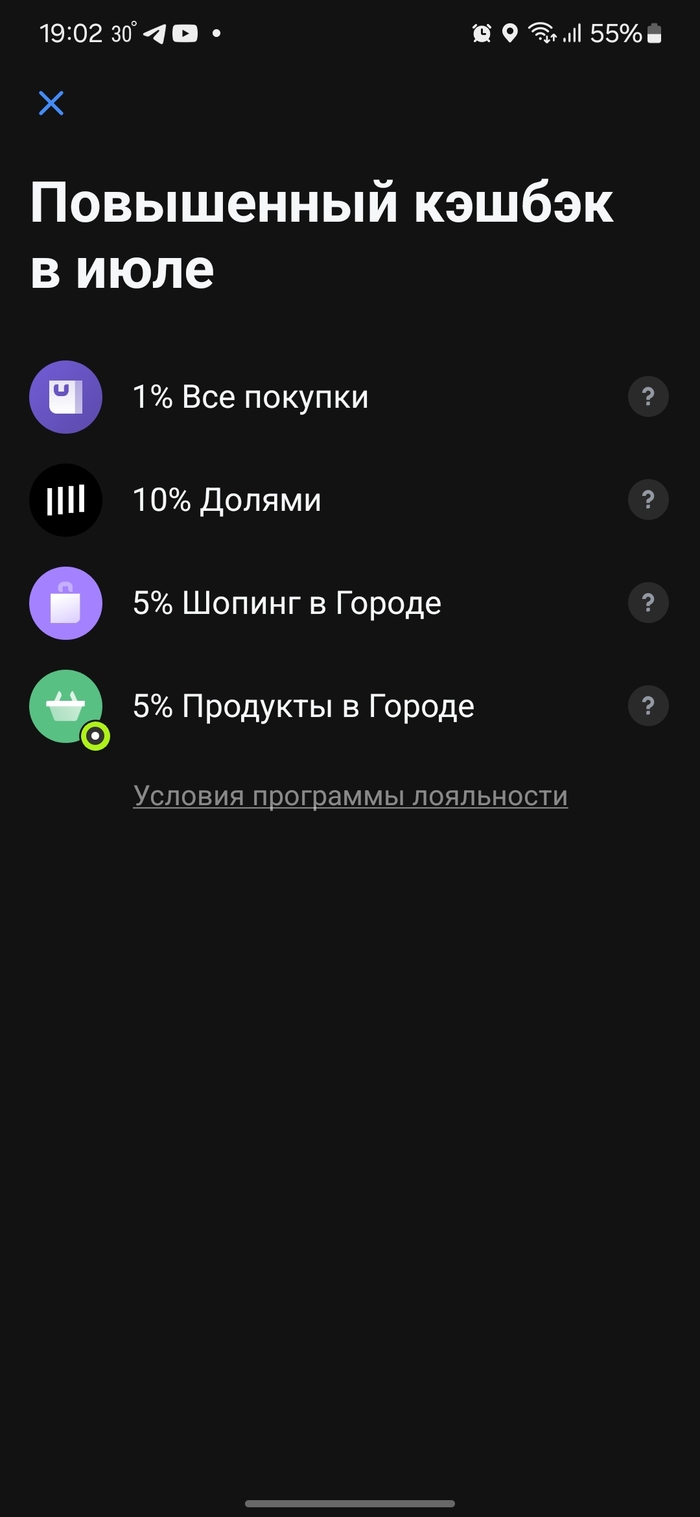700x1517 pixels.
Task: Open help for 10% Долями
Action: click(x=648, y=500)
